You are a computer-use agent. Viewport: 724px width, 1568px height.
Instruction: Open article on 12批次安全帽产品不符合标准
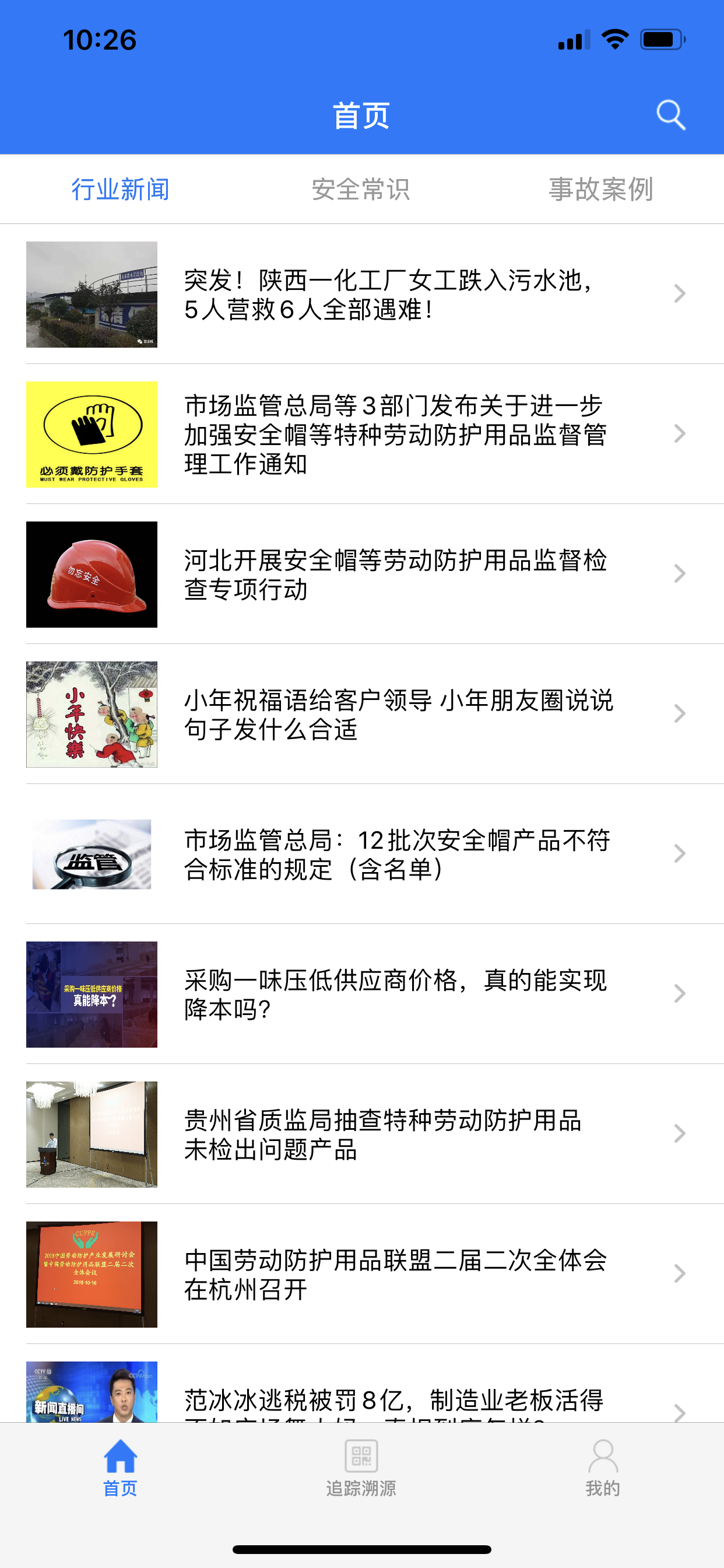click(362, 854)
